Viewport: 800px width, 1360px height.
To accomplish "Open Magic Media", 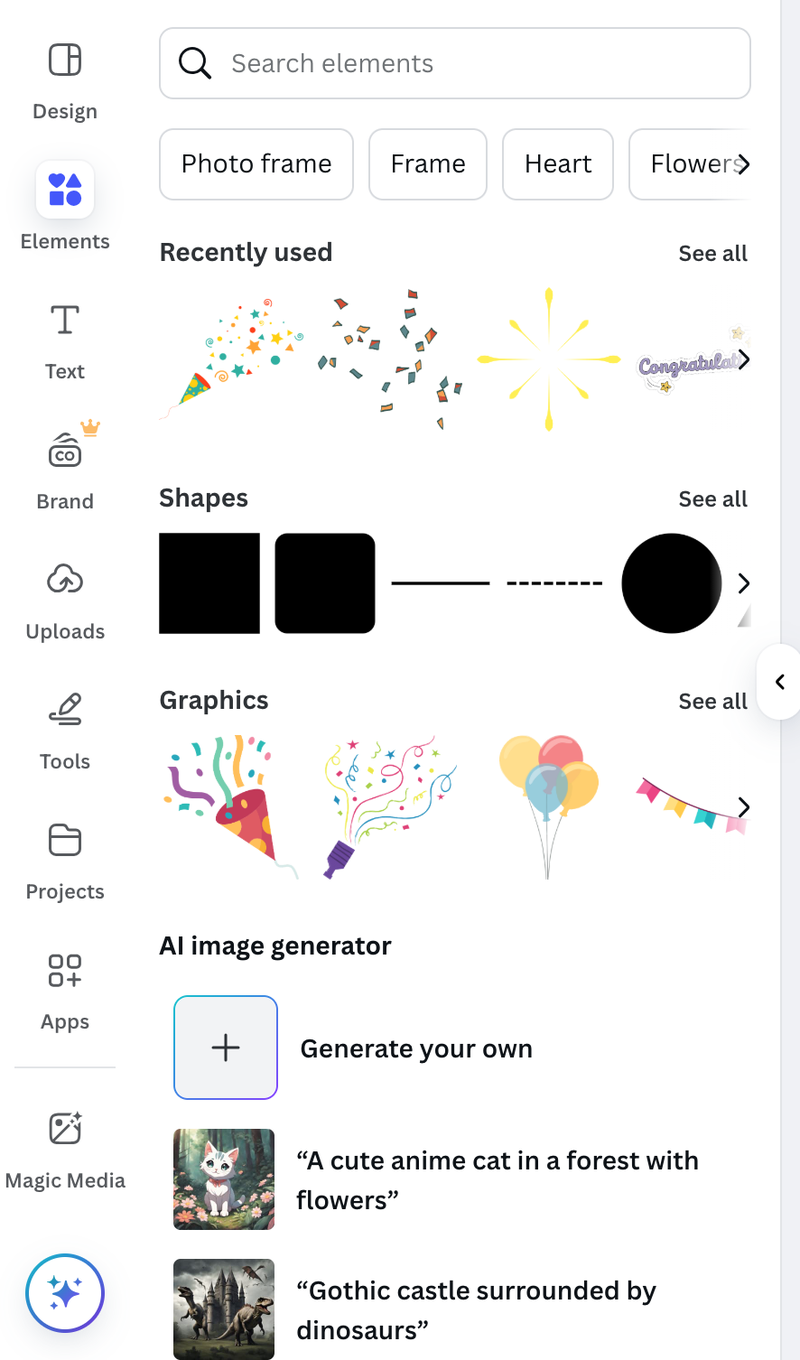I will [x=65, y=1150].
